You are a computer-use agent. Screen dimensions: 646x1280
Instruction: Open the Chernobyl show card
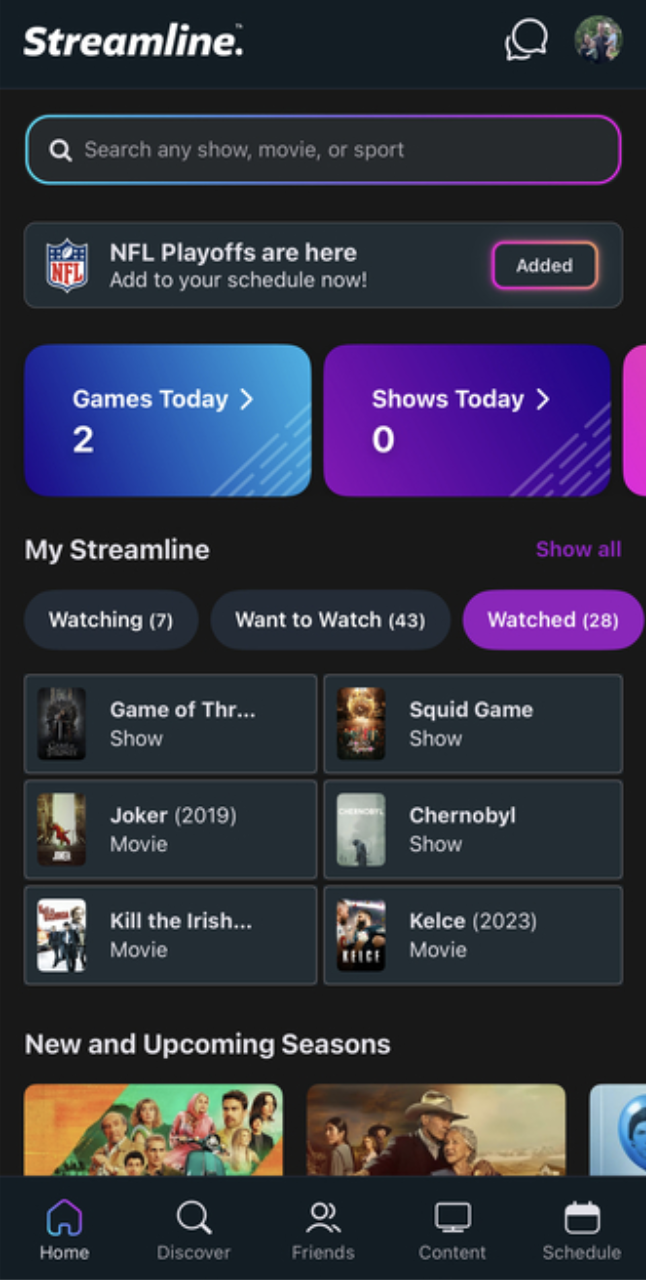[x=473, y=830]
